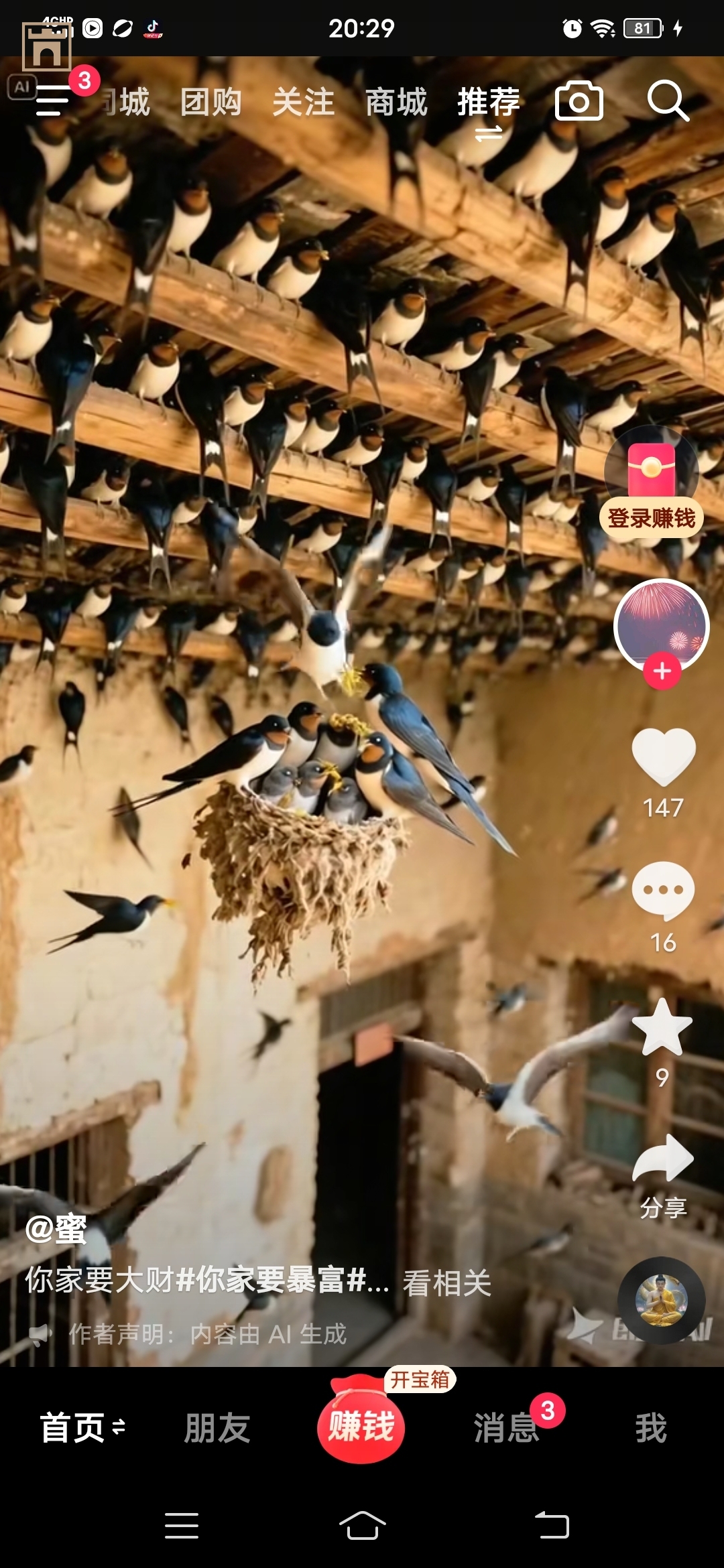Open search magnifier
Image resolution: width=724 pixels, height=1568 pixels.
tap(667, 101)
